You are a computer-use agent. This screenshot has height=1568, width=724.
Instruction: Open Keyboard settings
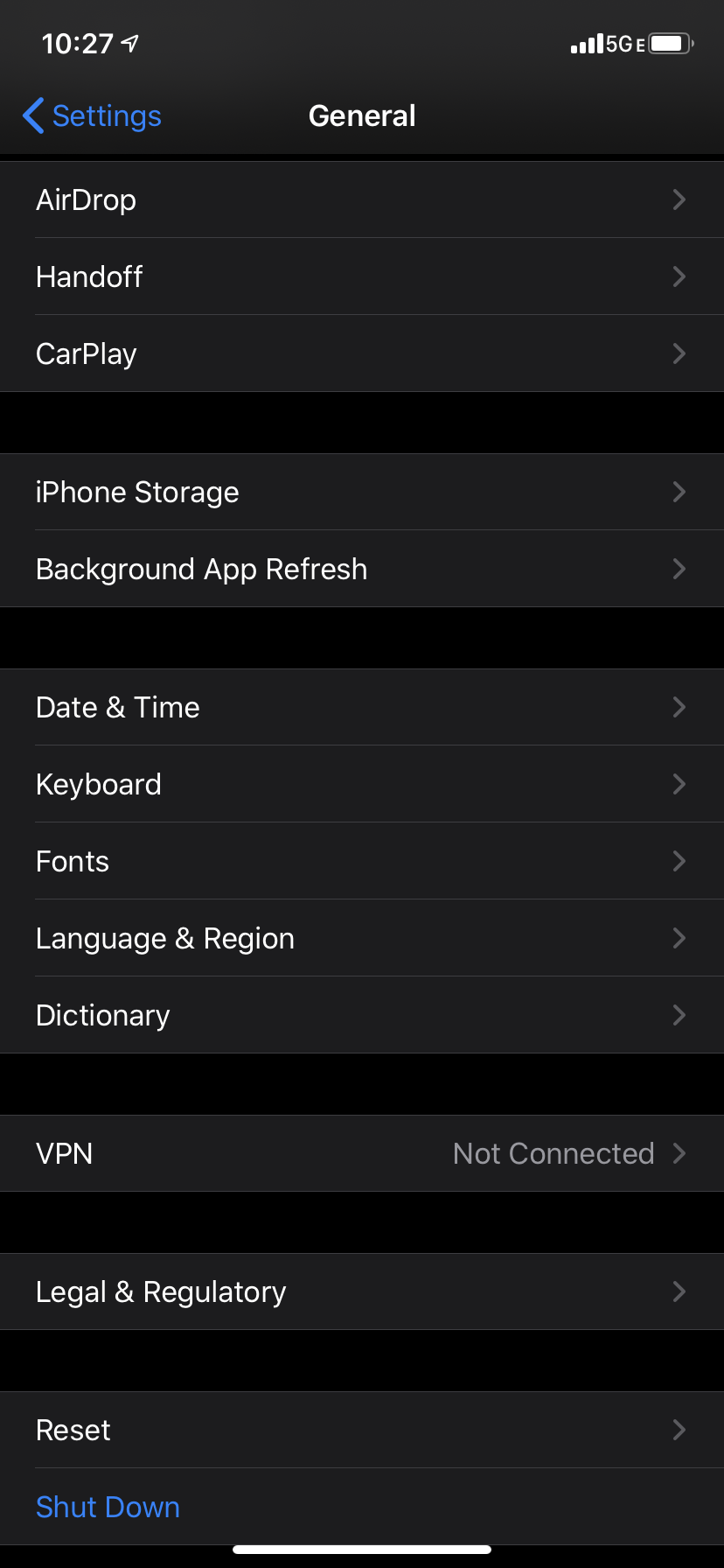[362, 784]
